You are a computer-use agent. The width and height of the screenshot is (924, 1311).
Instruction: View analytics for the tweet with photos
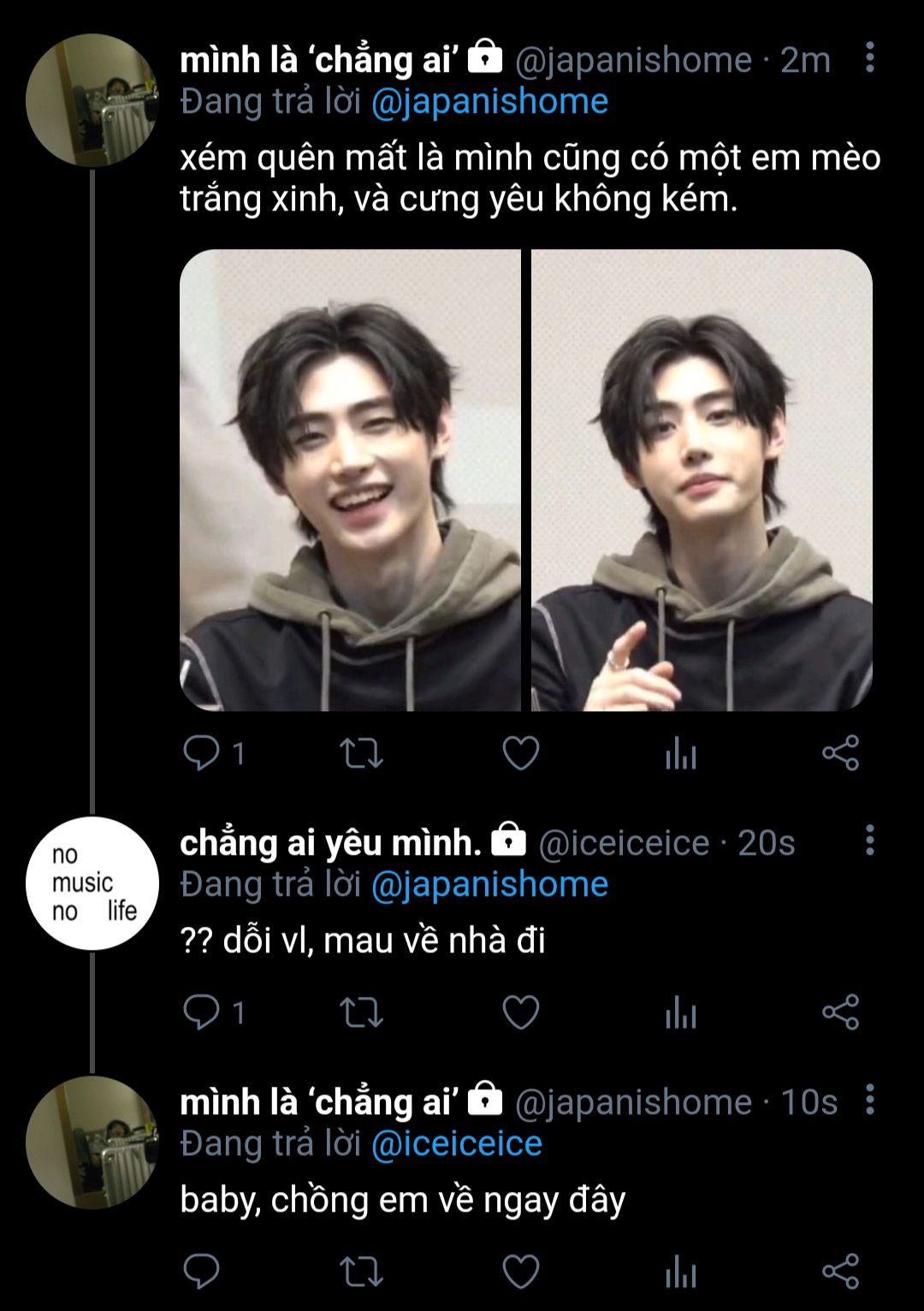pyautogui.click(x=681, y=754)
